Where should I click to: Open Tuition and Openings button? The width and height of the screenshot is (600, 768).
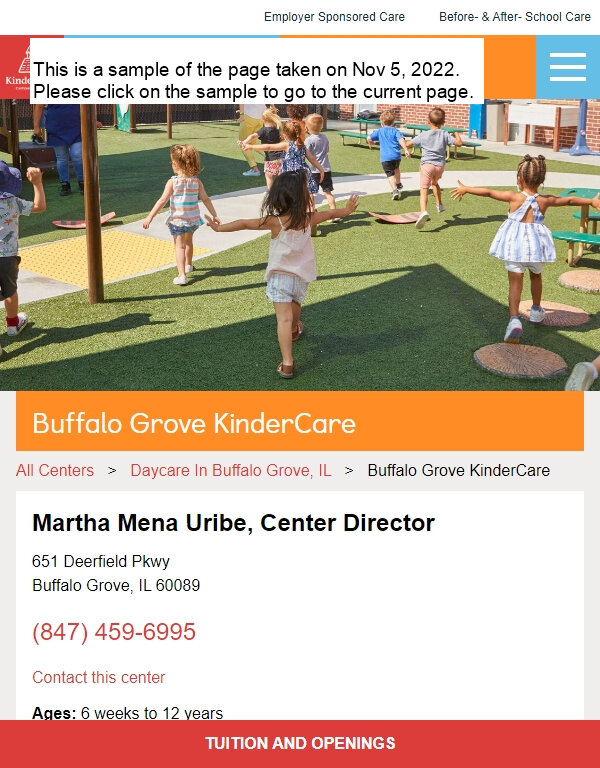tap(300, 743)
